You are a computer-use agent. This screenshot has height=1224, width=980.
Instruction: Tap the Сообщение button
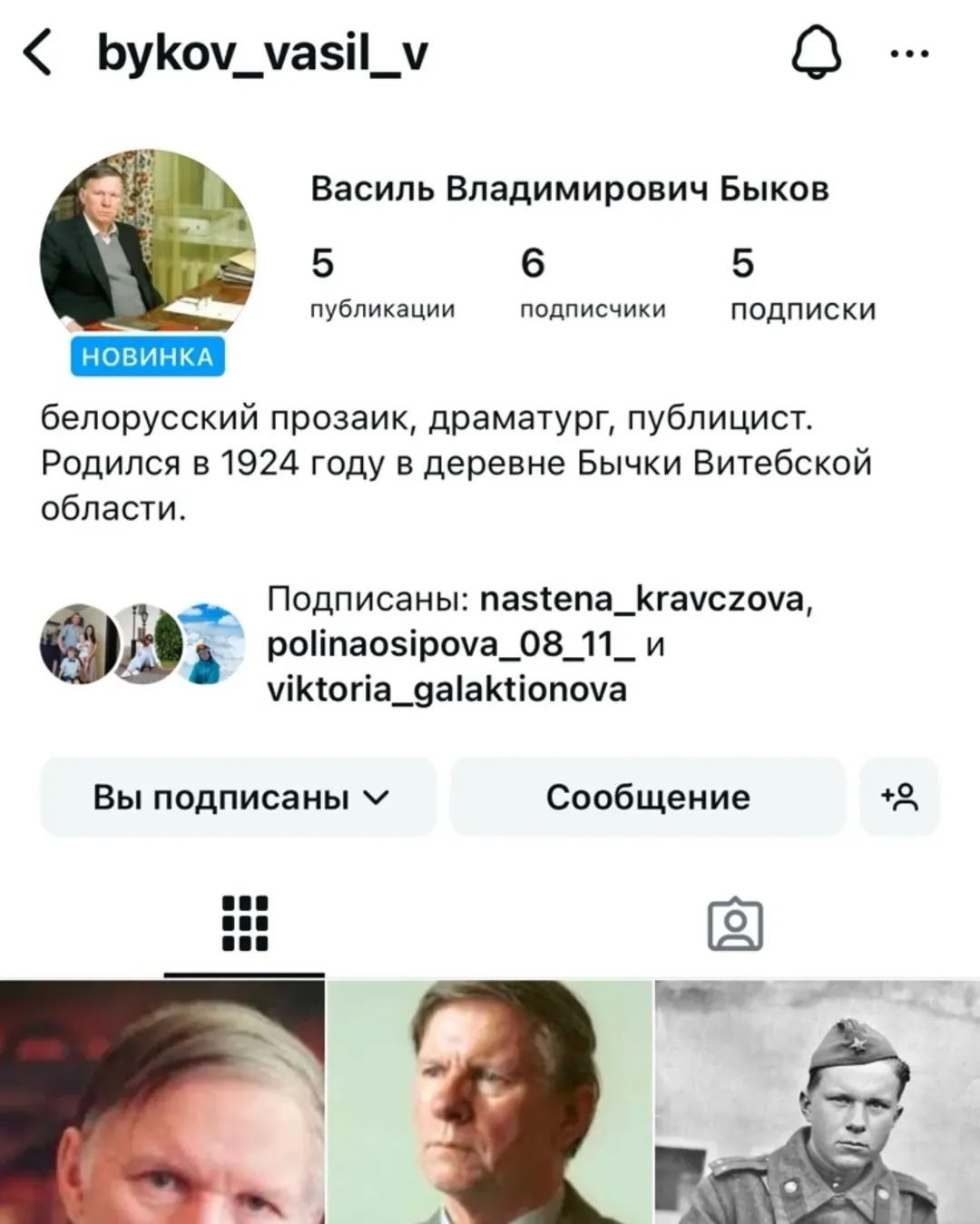(x=648, y=798)
